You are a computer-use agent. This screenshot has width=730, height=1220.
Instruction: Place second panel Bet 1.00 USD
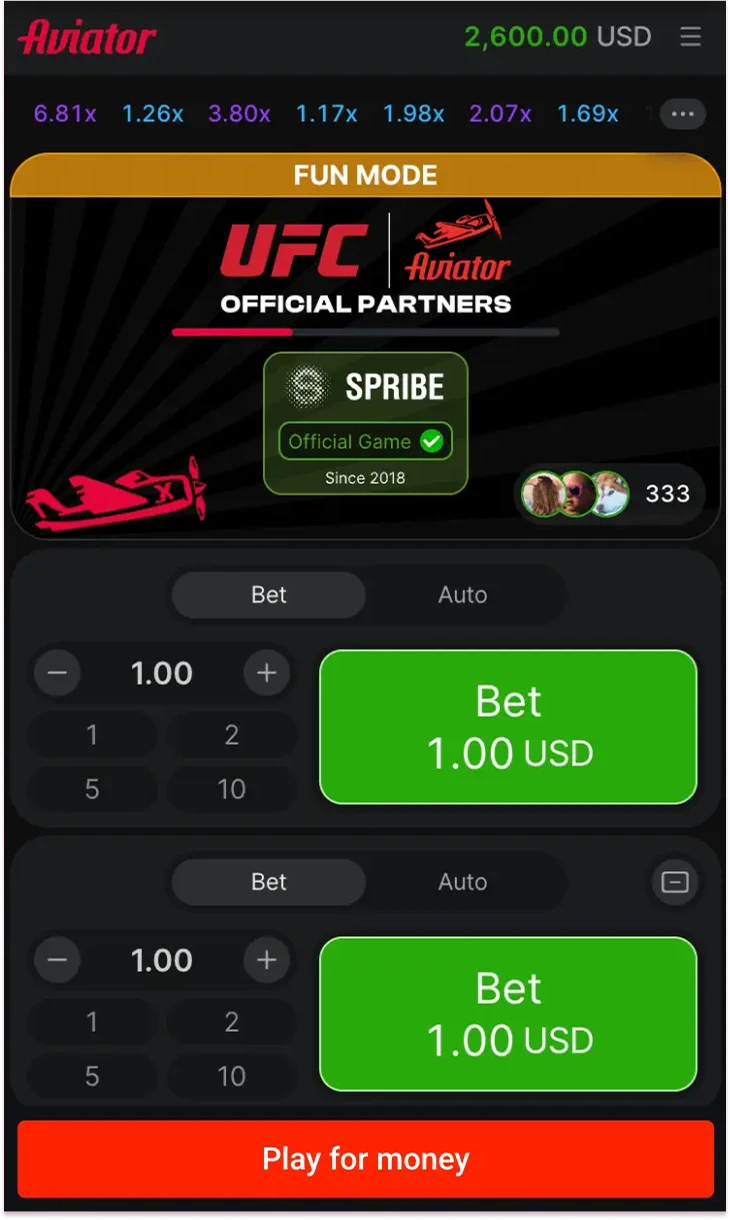[x=508, y=1014]
